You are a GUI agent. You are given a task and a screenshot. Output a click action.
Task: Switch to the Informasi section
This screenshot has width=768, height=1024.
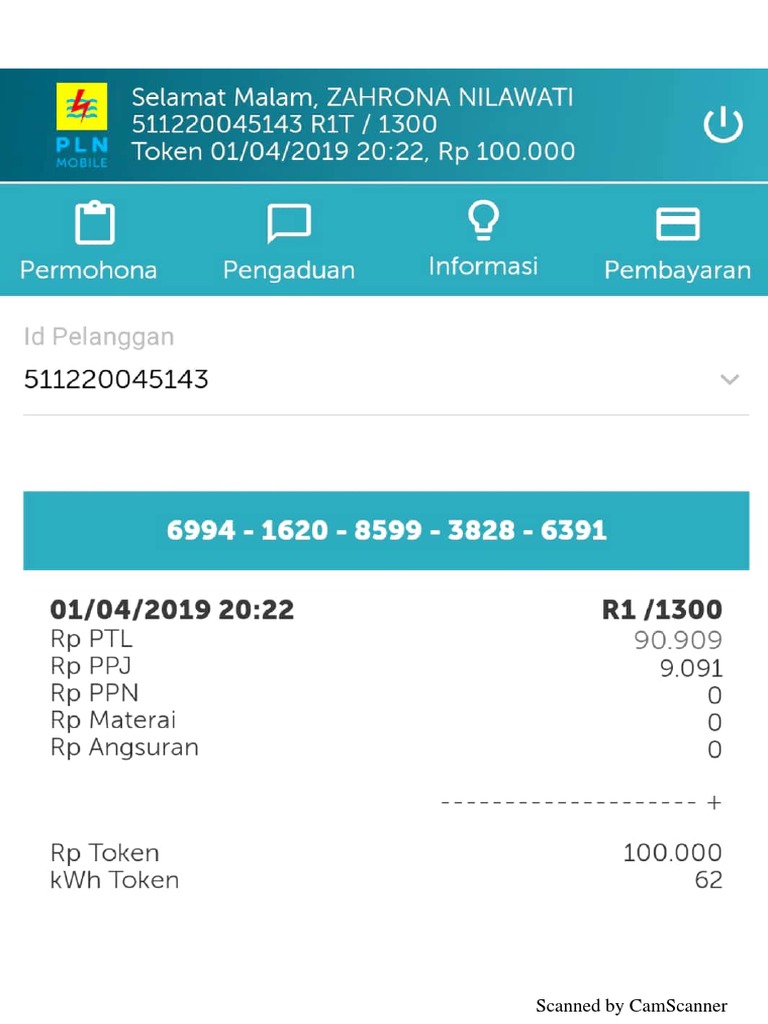click(x=483, y=238)
